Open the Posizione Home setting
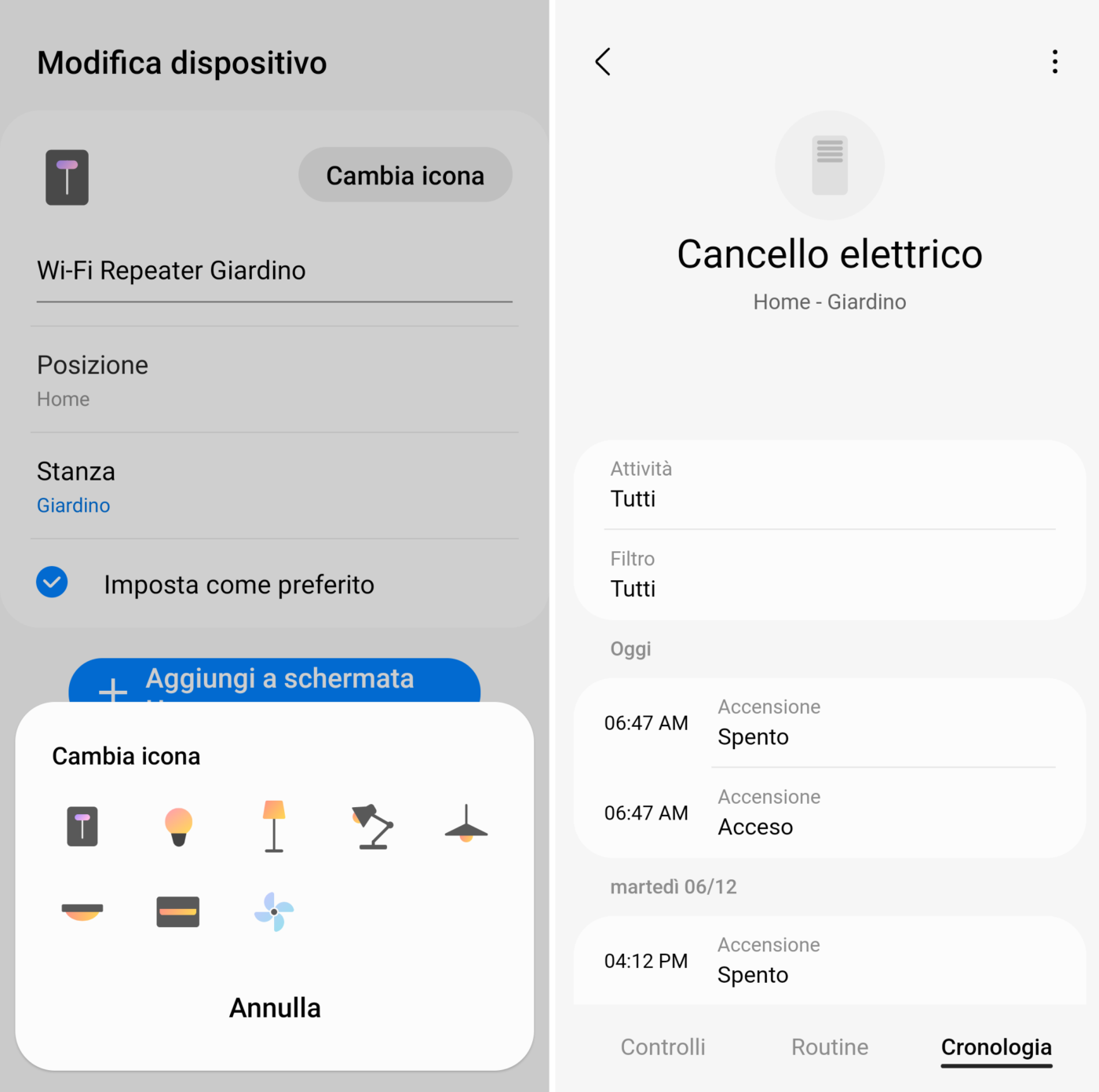The image size is (1099, 1092). point(274,381)
